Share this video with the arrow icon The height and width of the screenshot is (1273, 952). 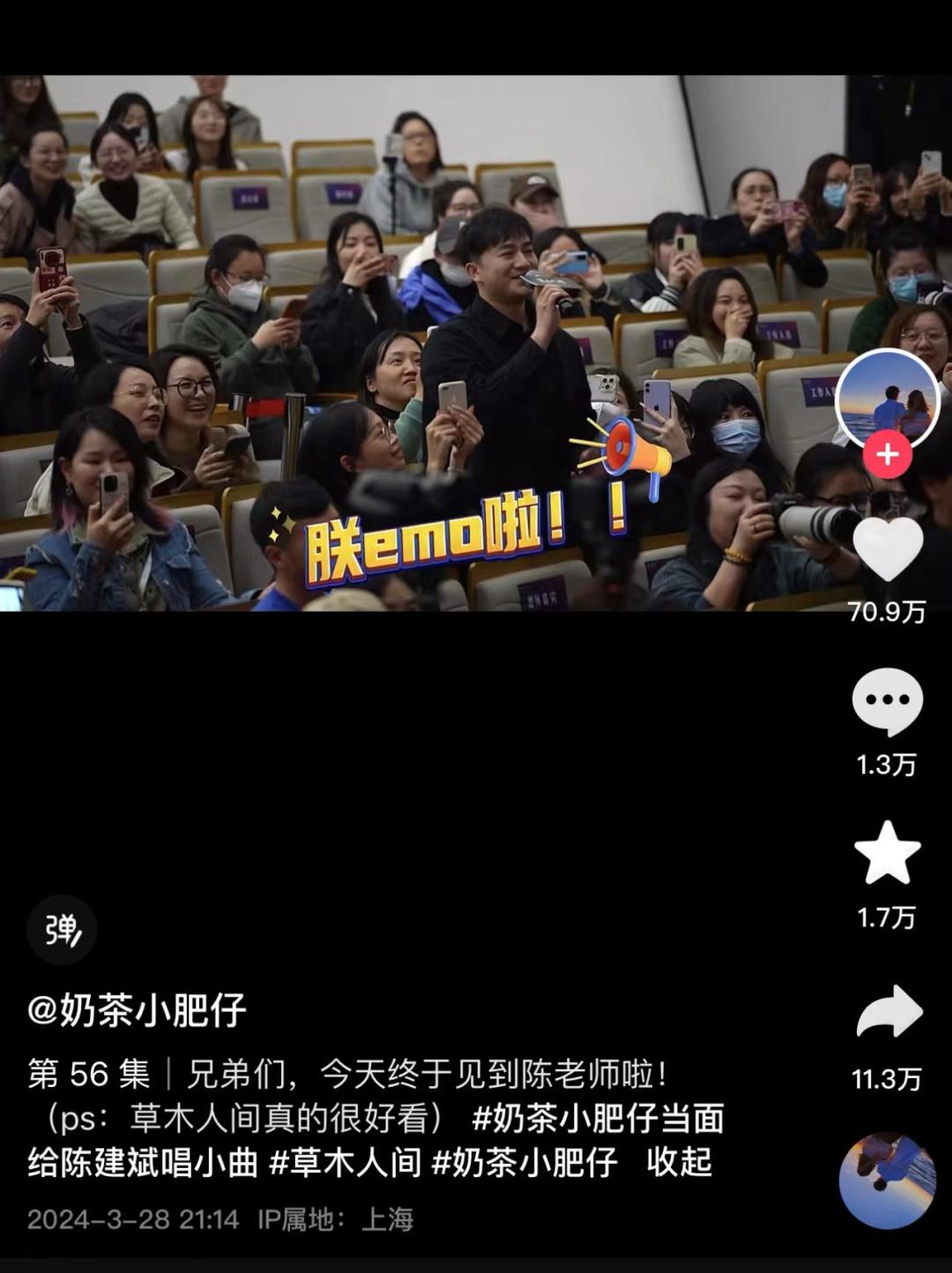click(889, 1013)
